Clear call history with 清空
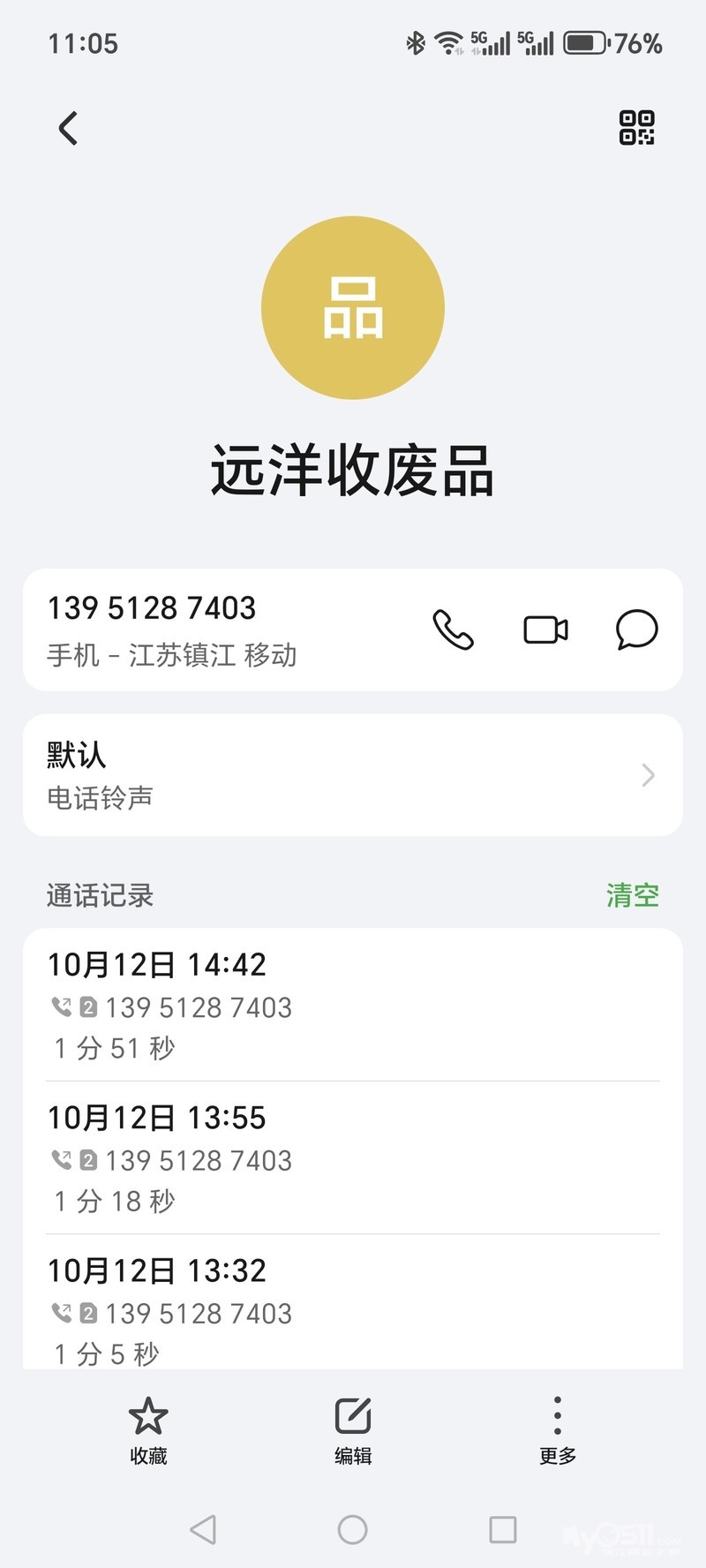 [632, 895]
